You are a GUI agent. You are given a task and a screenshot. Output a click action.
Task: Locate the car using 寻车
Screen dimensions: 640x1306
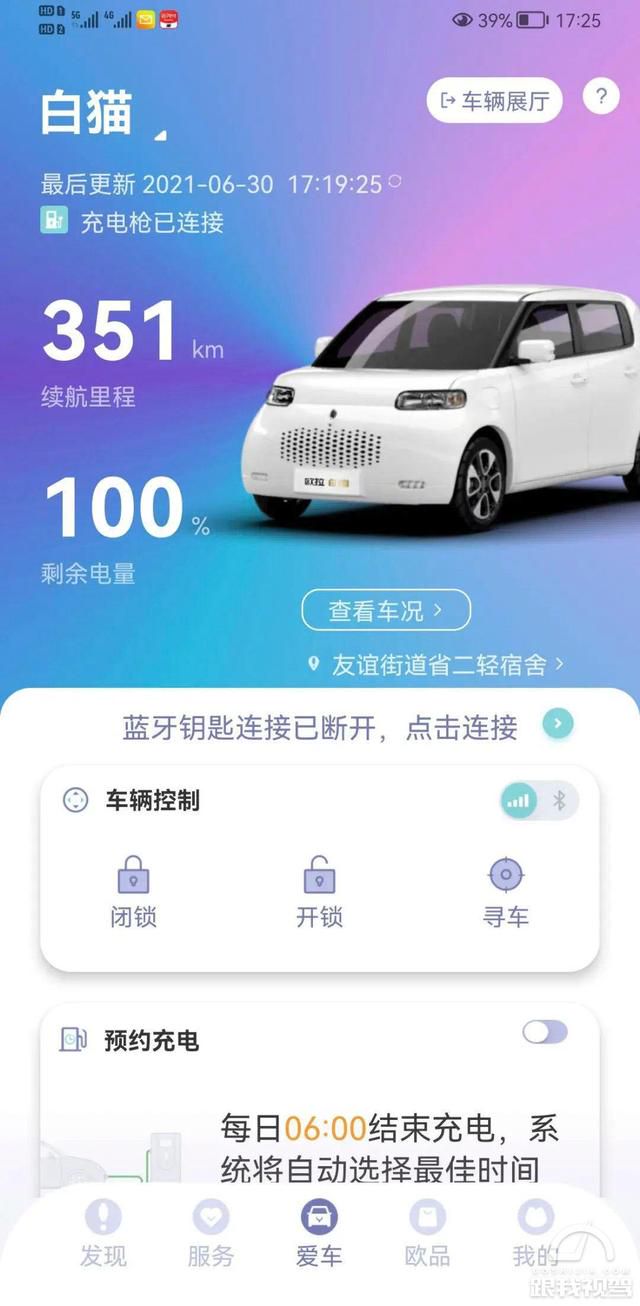tap(506, 892)
